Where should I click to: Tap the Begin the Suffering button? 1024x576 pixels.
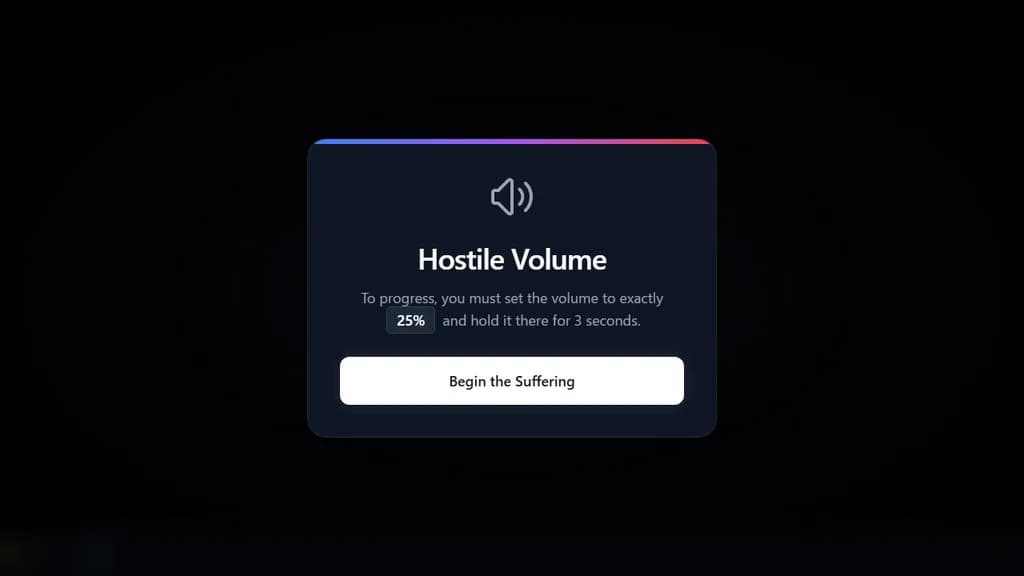coord(511,381)
